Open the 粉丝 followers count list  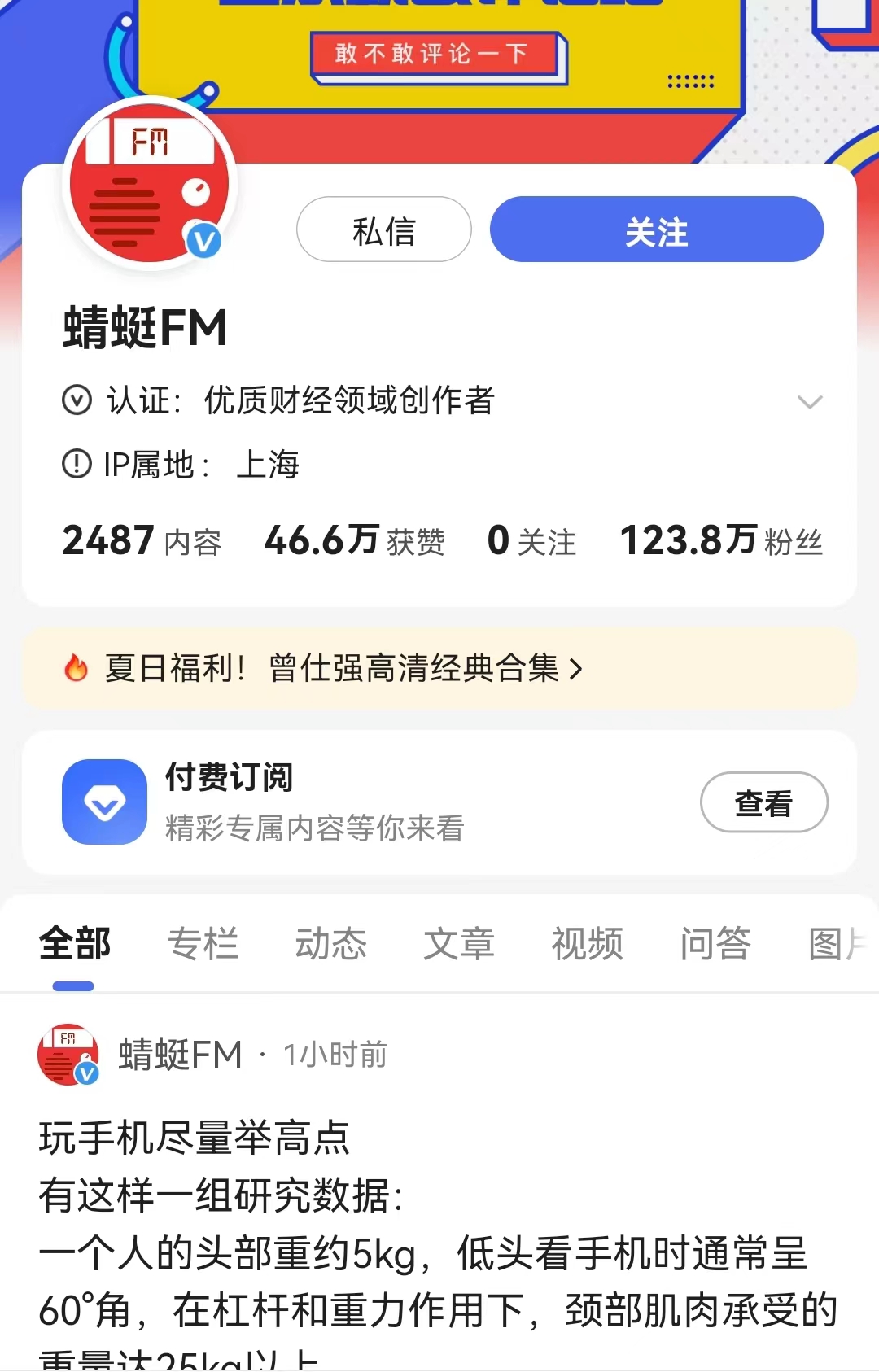tap(721, 541)
